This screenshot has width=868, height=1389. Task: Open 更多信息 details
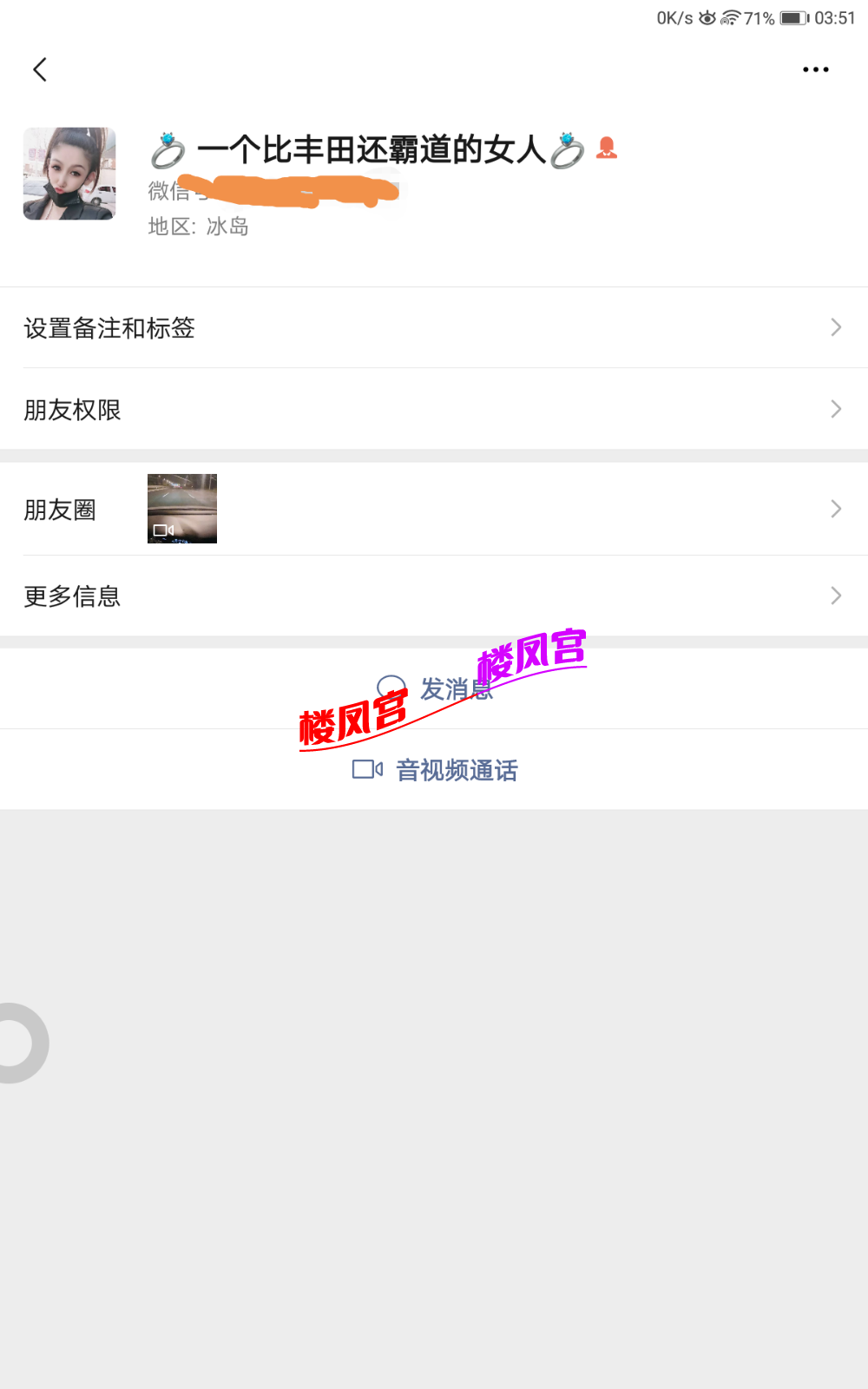click(434, 596)
